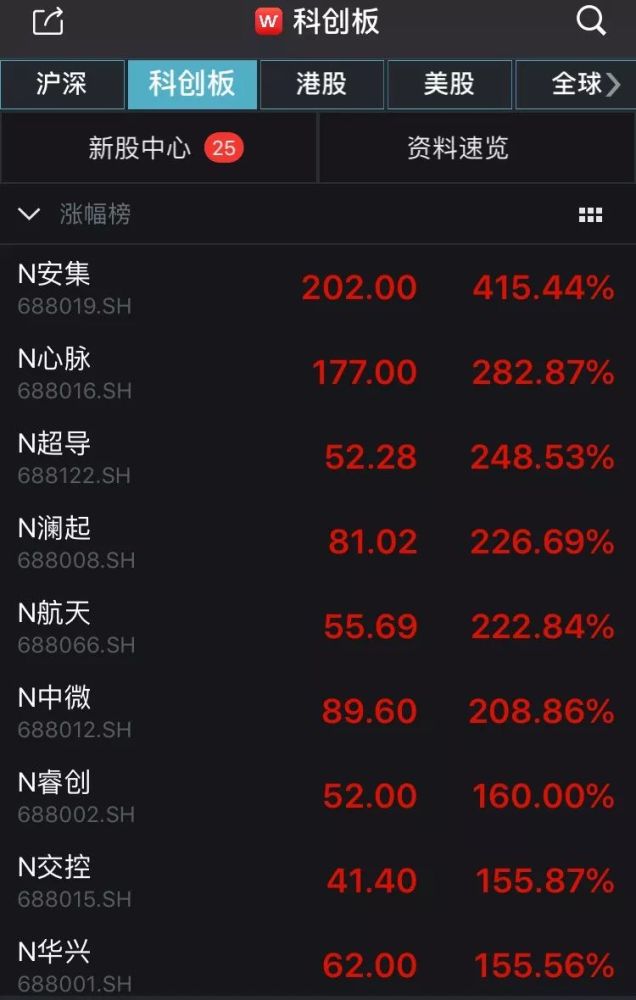Open 资料速览
Image resolution: width=636 pixels, height=1000 pixels.
pos(457,148)
